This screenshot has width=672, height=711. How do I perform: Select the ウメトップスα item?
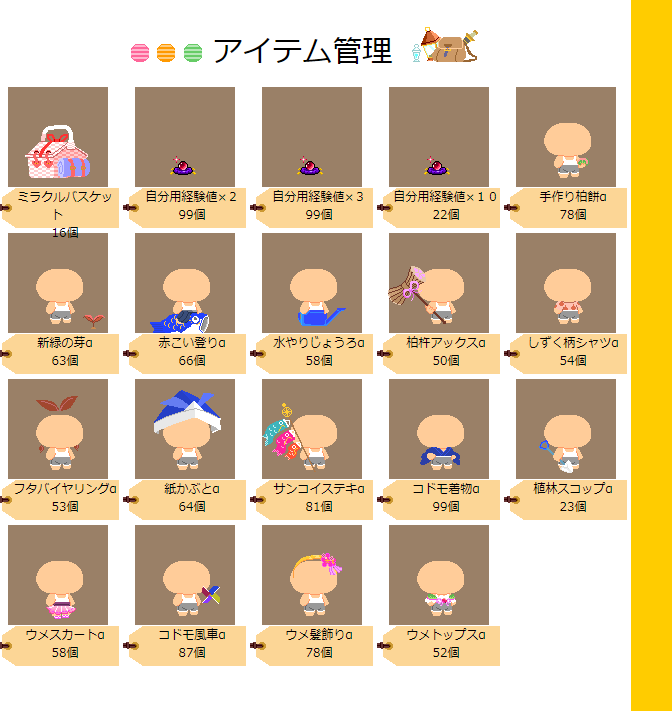(x=439, y=575)
